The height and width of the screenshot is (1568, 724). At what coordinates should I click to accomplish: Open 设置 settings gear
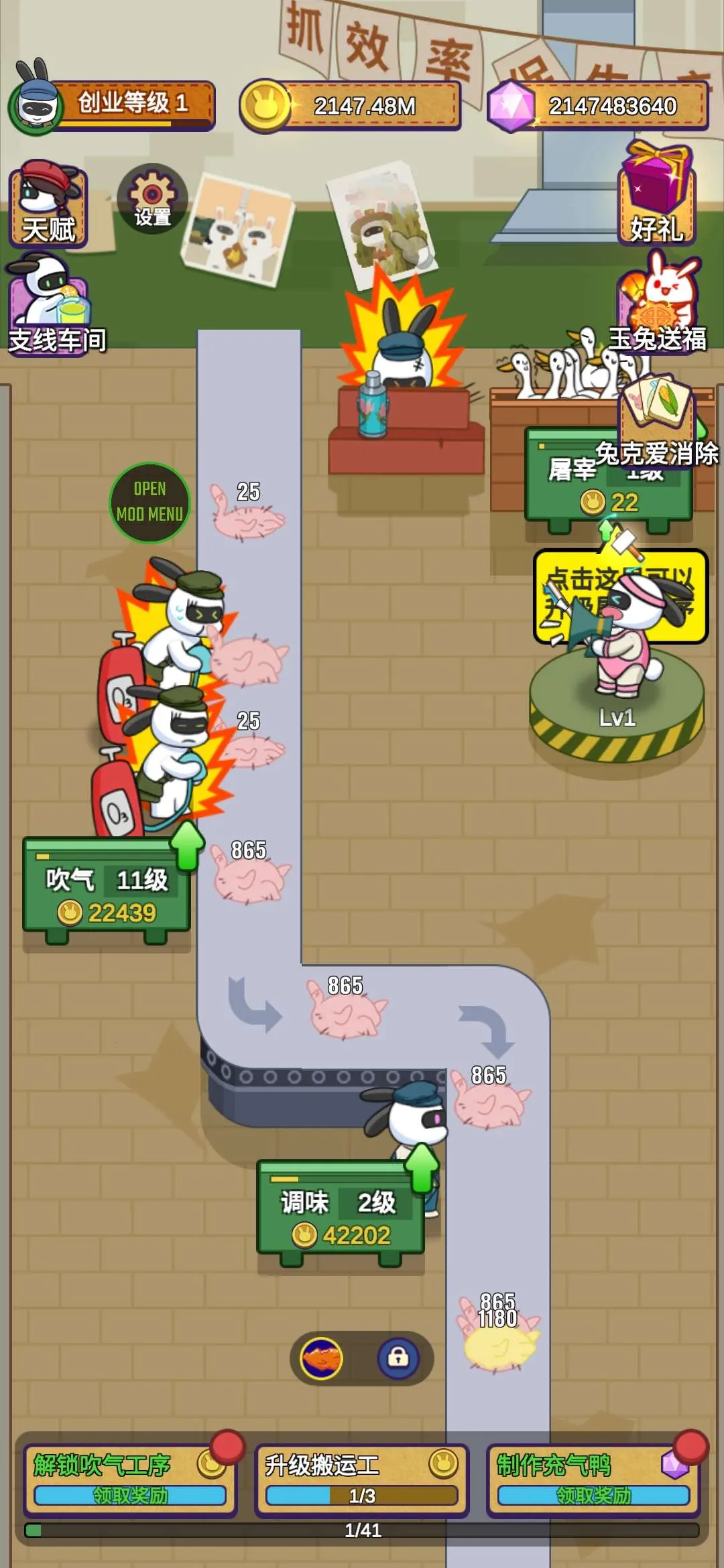[152, 200]
